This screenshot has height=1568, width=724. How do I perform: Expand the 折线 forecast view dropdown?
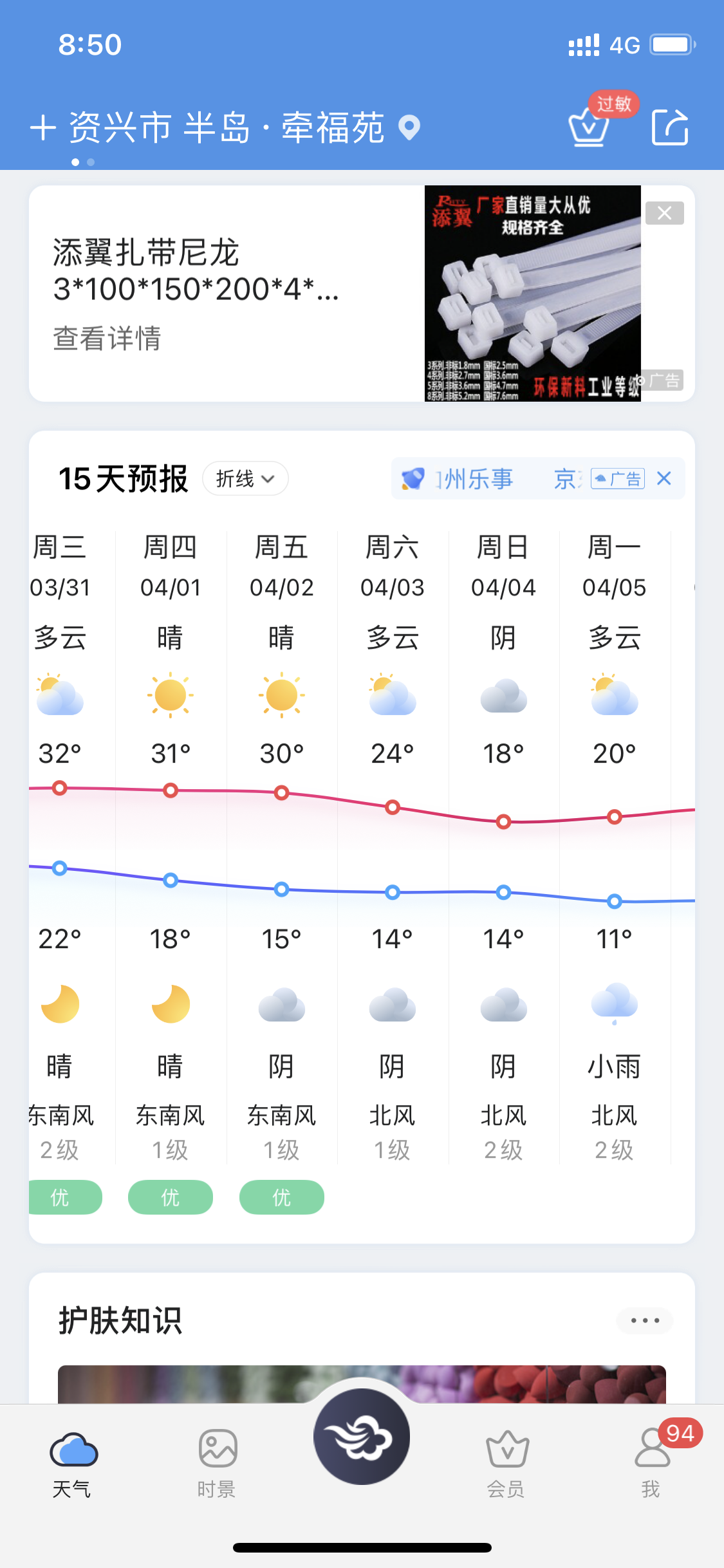click(245, 478)
